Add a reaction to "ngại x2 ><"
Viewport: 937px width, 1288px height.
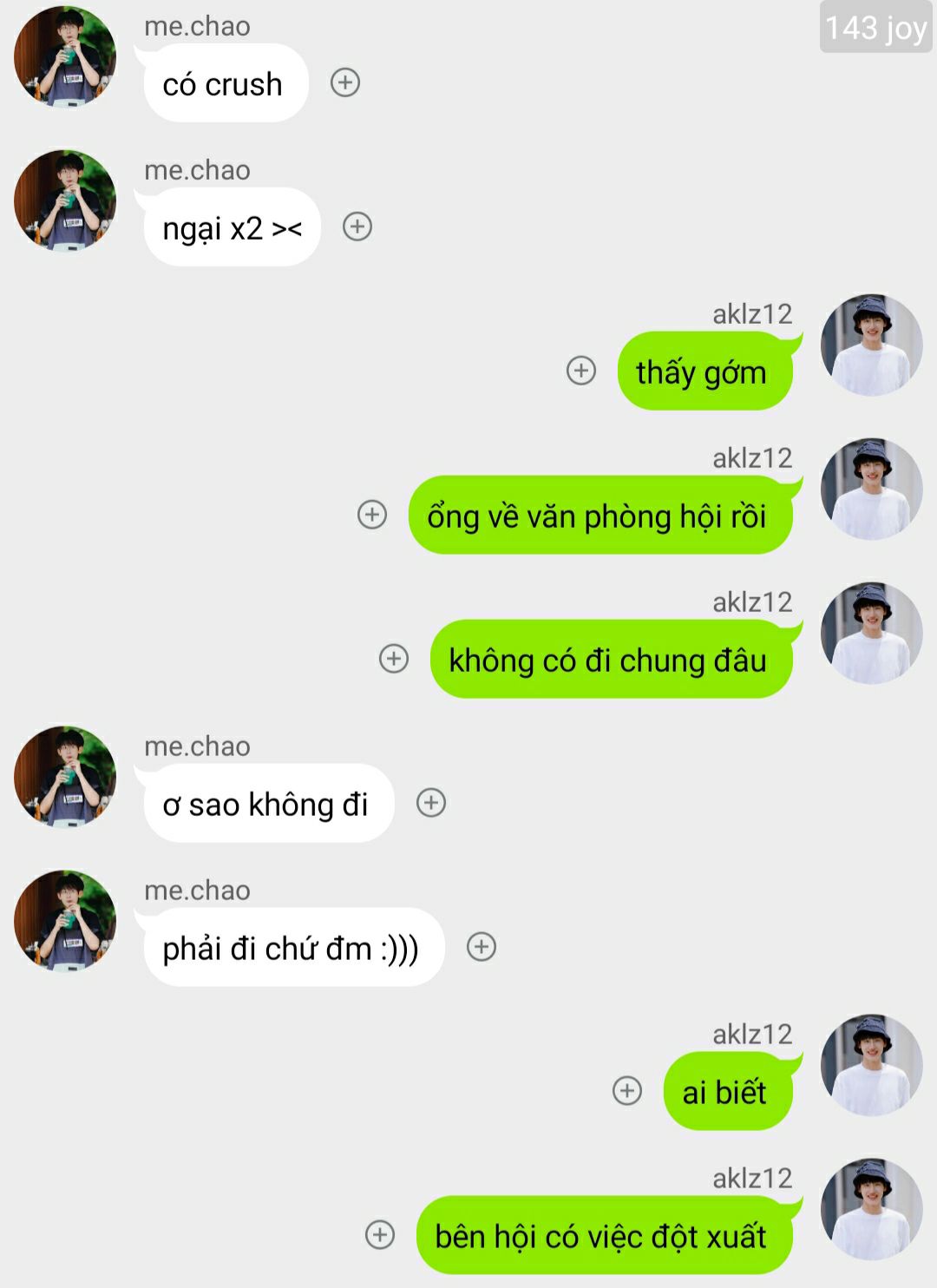[357, 227]
